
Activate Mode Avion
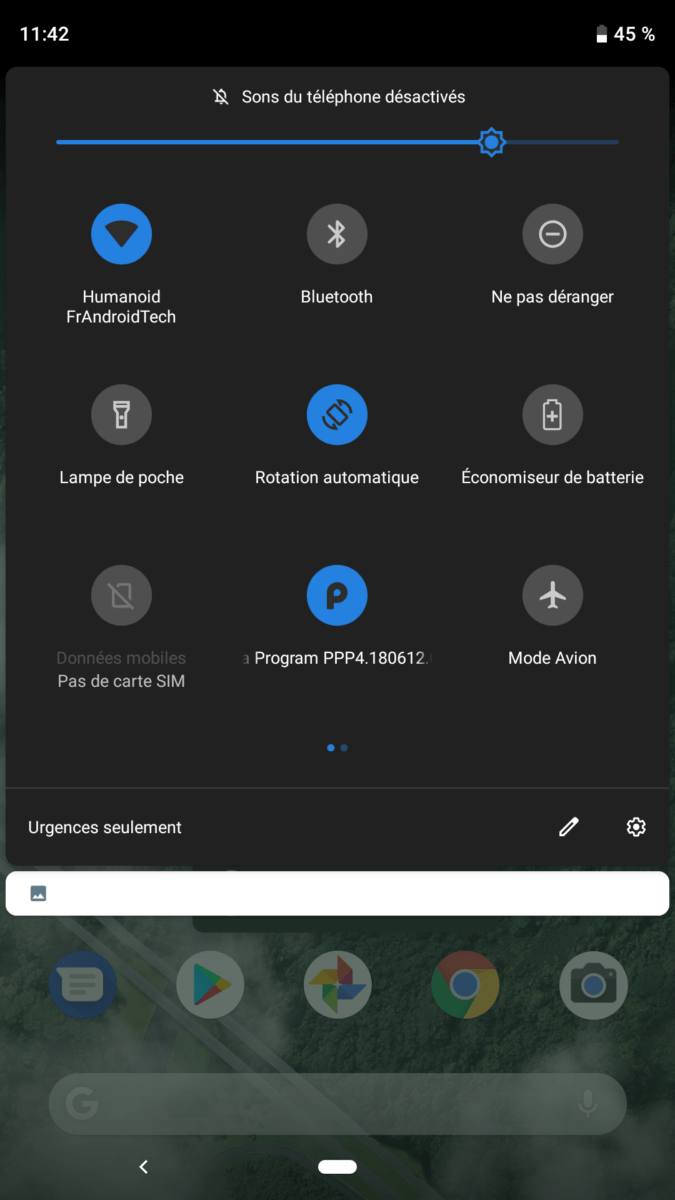[x=552, y=595]
